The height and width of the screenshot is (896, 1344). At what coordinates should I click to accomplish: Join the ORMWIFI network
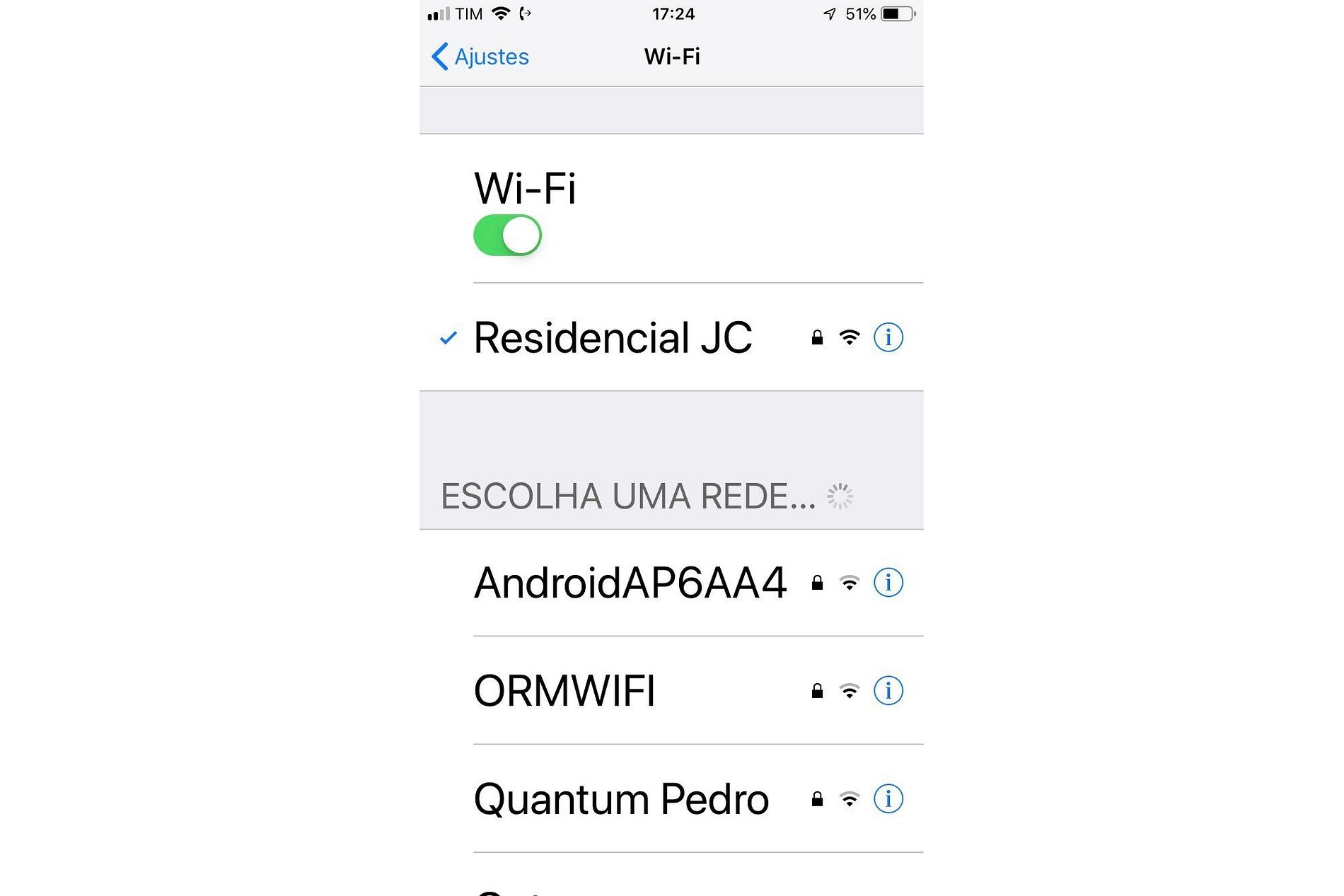564,691
